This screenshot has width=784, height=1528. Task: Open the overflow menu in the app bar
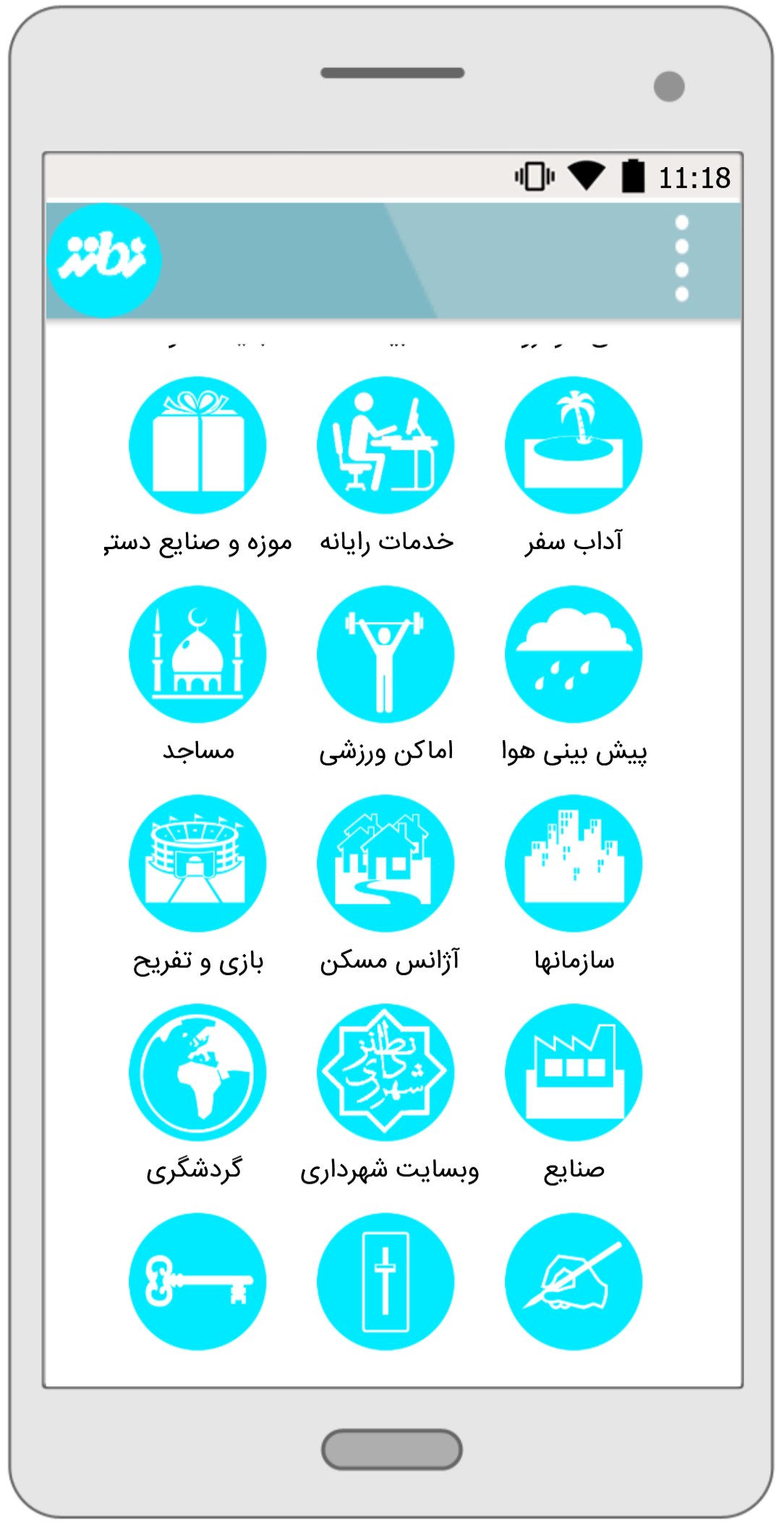[681, 258]
